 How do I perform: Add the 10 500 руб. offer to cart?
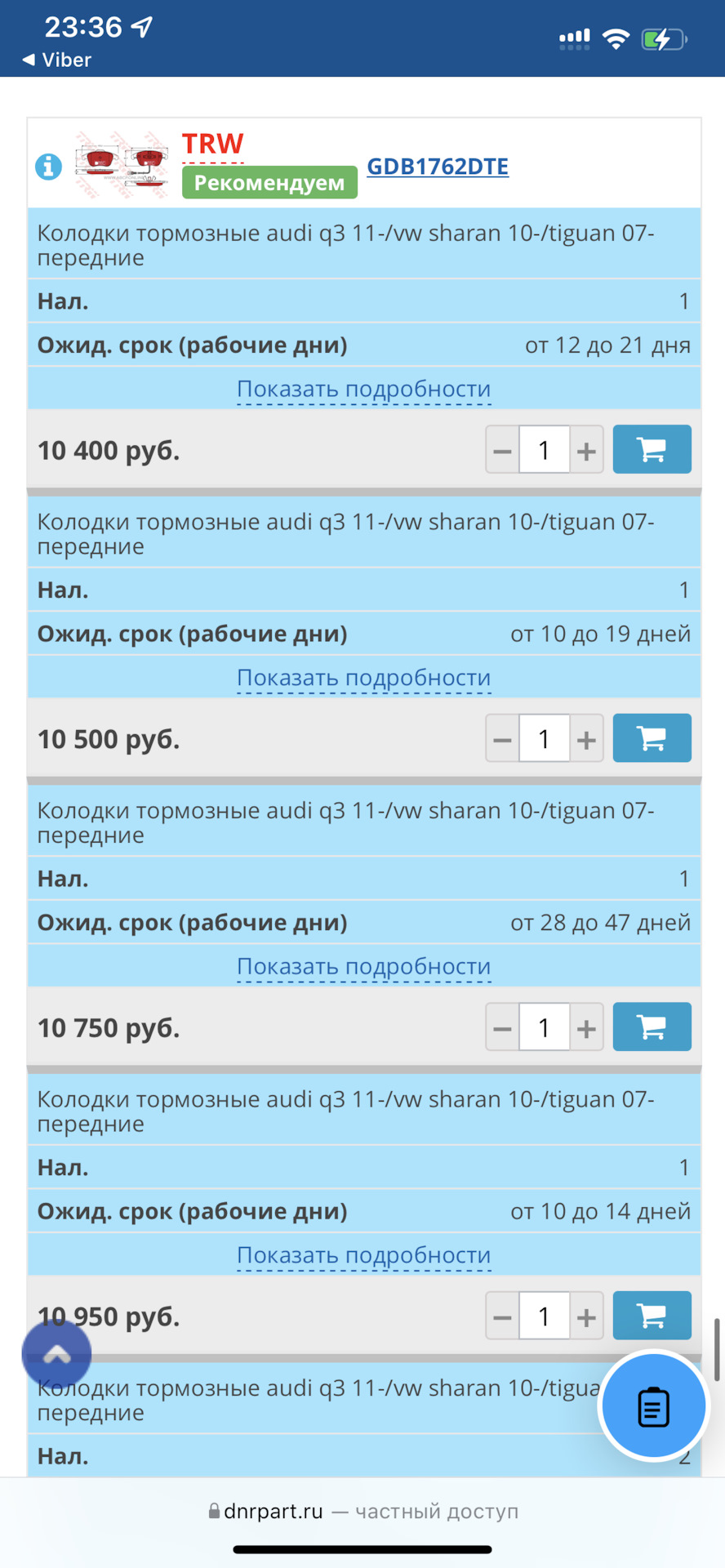point(652,738)
